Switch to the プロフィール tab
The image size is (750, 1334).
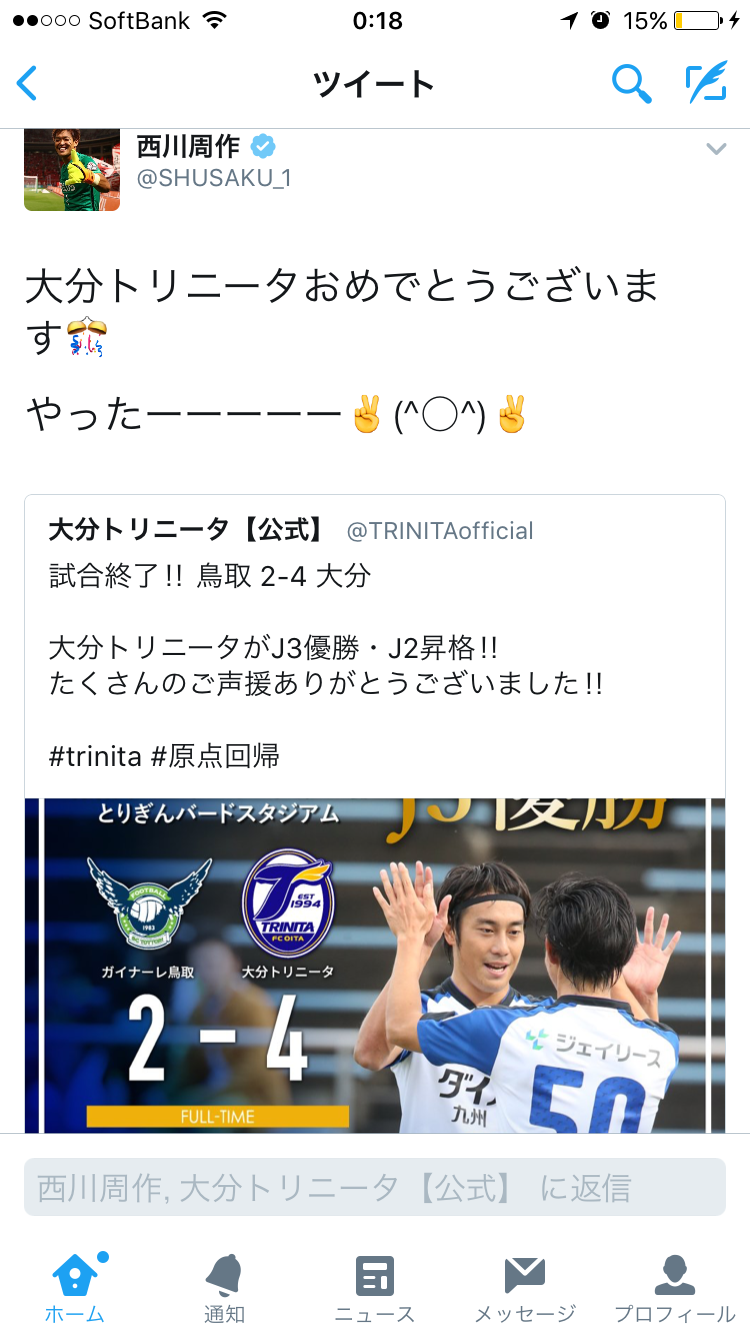click(x=674, y=1288)
